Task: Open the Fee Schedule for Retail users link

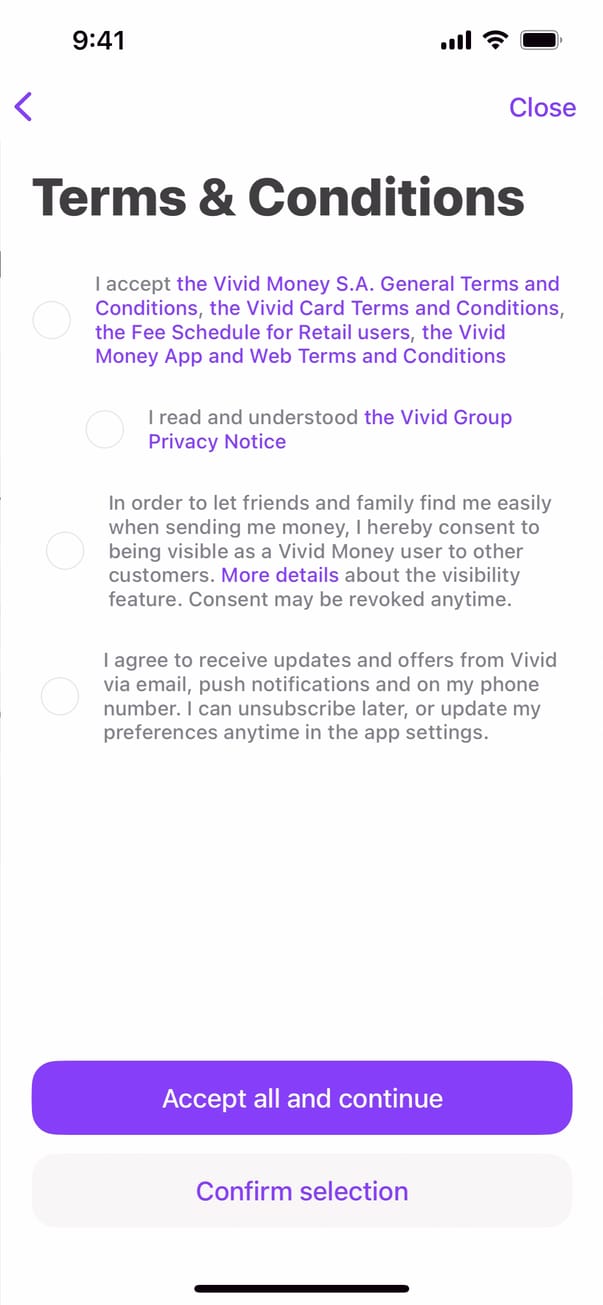Action: 252,332
